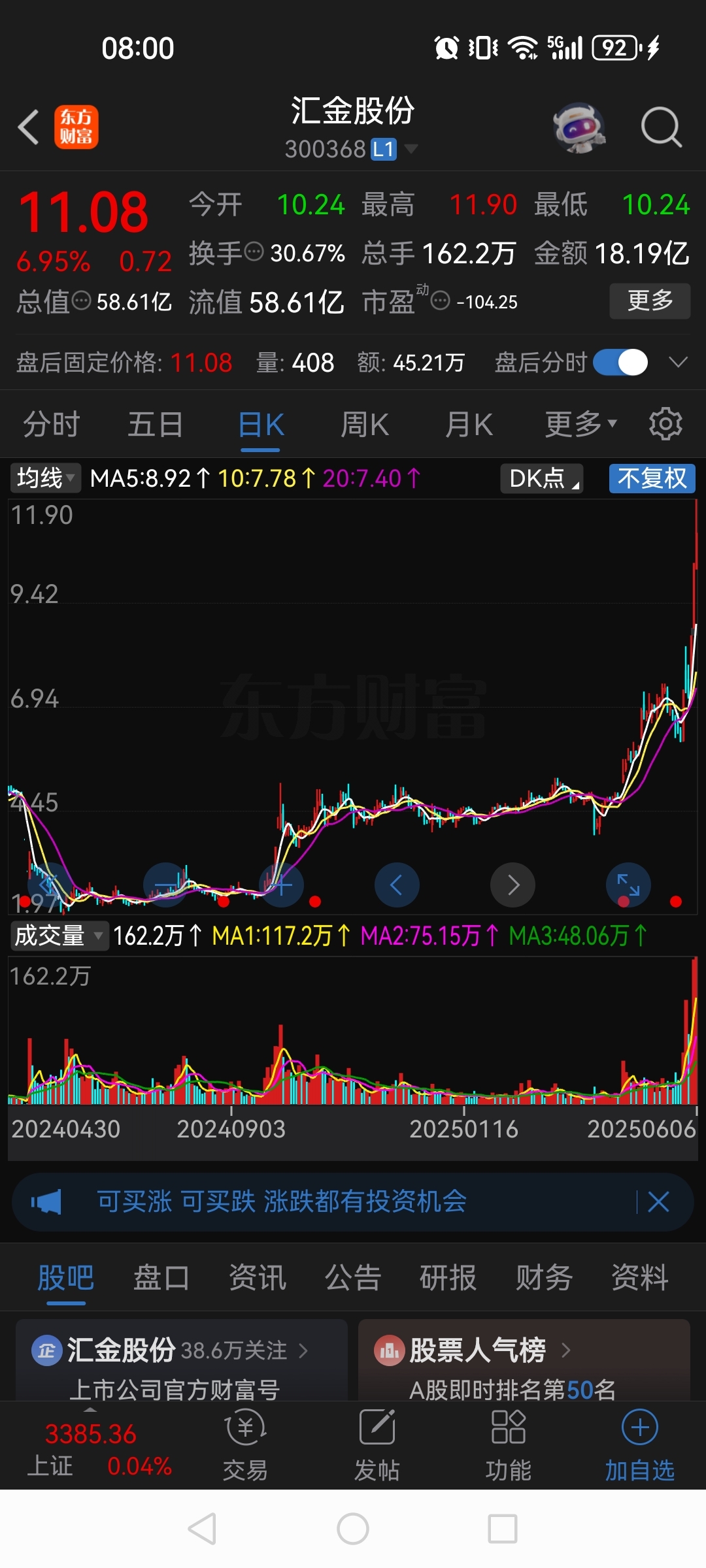Expand the chart to fullscreen
The image size is (706, 1568).
(628, 885)
